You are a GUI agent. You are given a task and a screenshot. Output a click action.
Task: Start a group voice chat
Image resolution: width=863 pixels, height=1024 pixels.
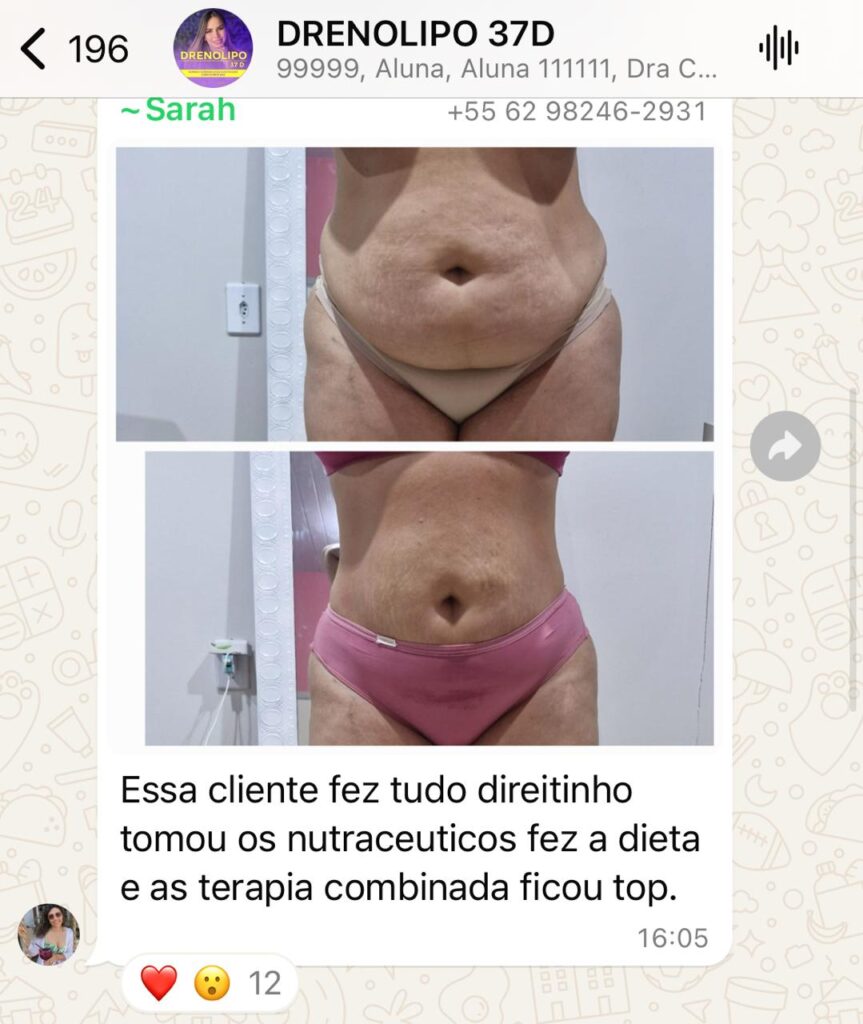click(x=779, y=48)
